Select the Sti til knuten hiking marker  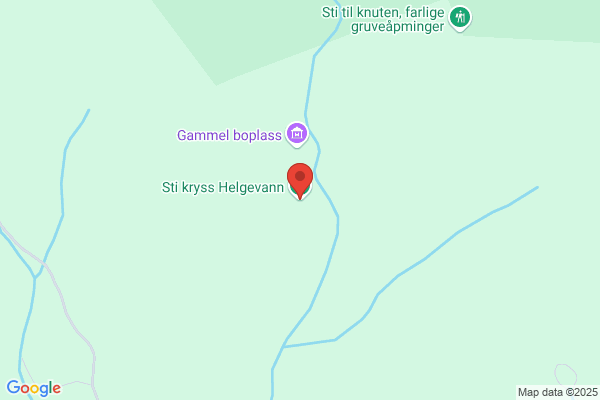coord(460,18)
